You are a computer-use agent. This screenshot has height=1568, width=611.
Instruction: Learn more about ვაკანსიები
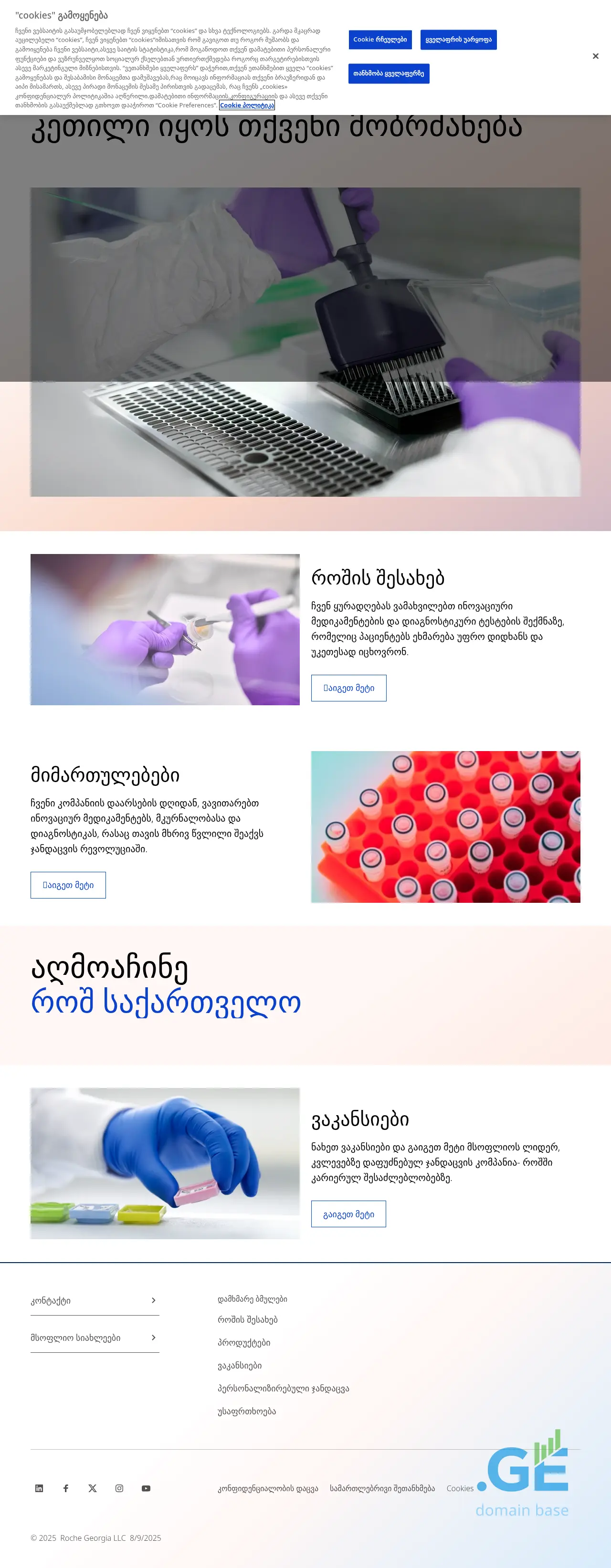pos(348,1214)
